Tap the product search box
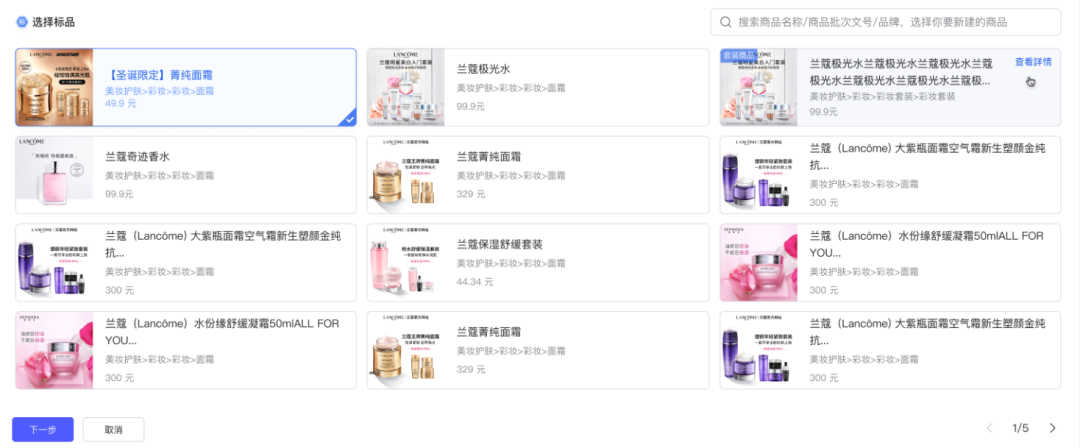Screen dimensions: 1080x448 885,22
